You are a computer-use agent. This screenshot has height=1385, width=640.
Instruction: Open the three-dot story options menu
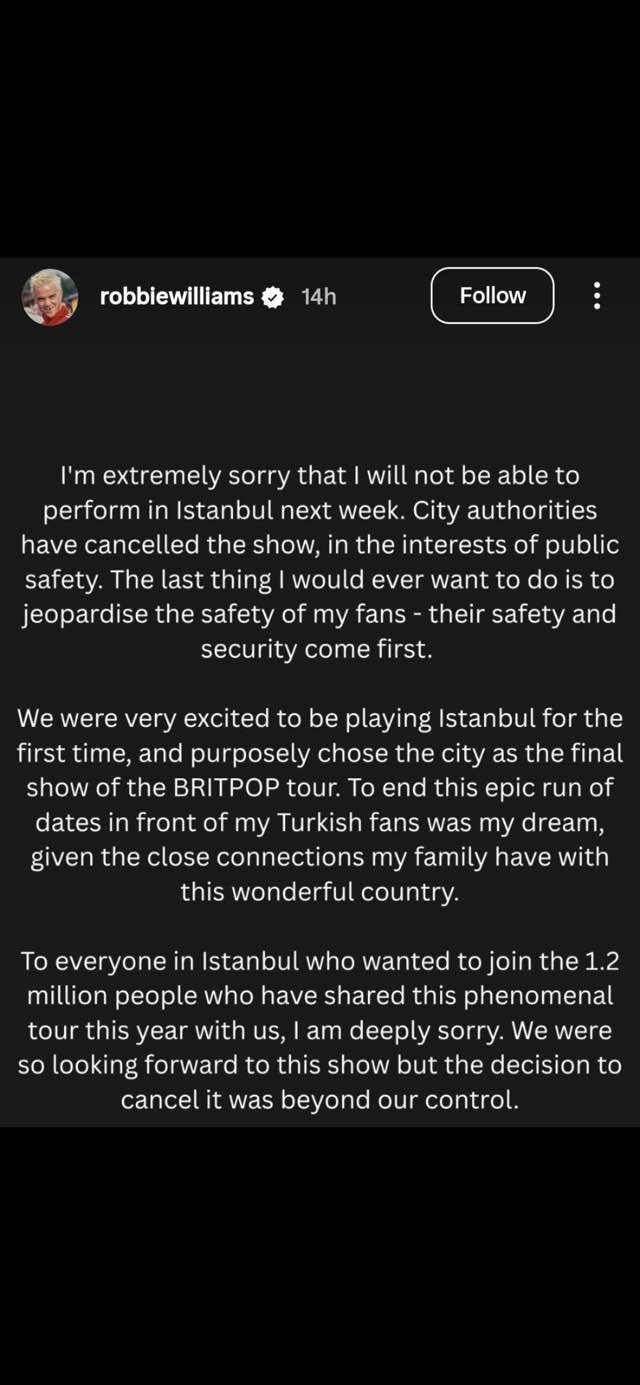(x=597, y=296)
